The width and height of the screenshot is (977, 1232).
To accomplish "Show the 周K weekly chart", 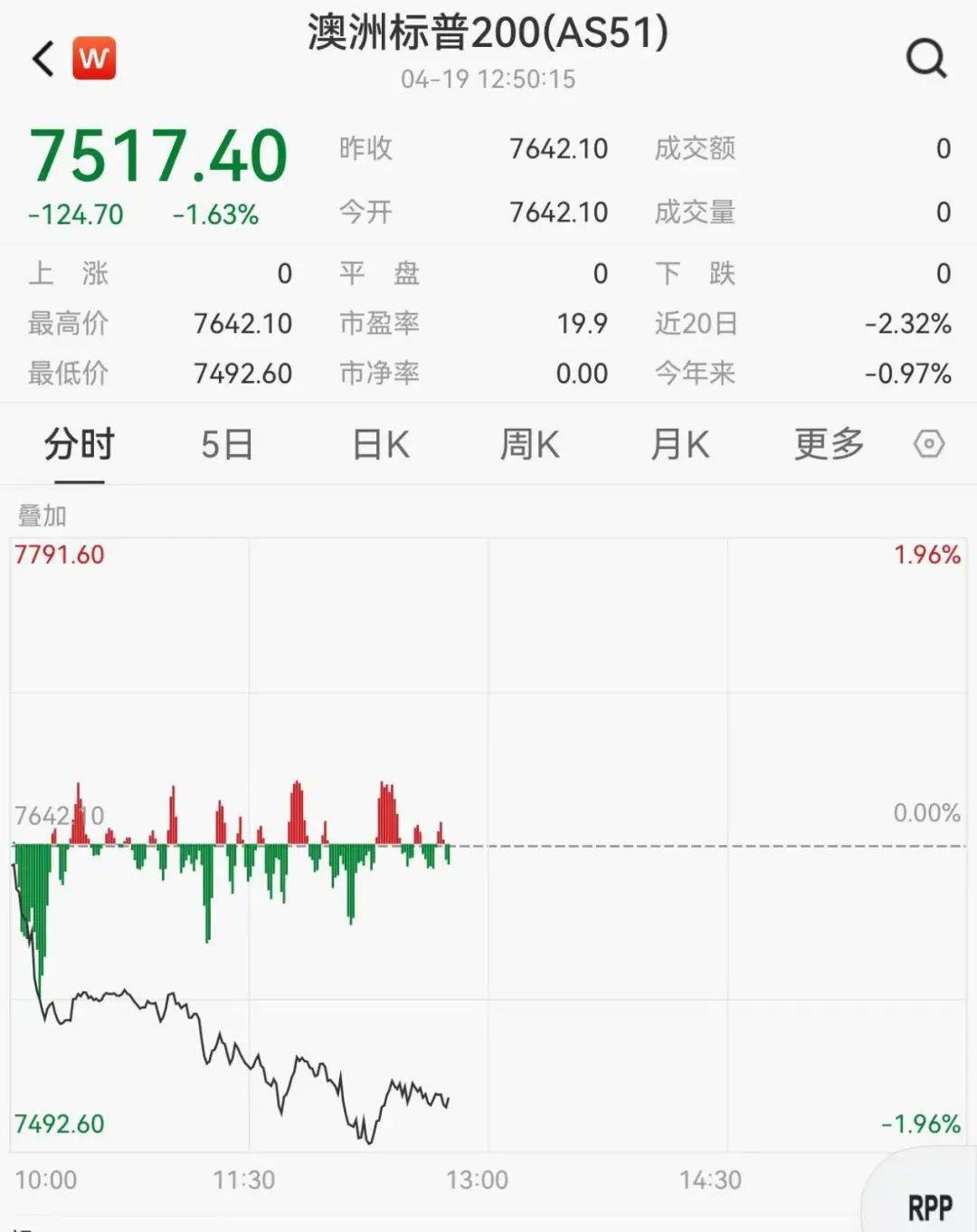I will 530,445.
